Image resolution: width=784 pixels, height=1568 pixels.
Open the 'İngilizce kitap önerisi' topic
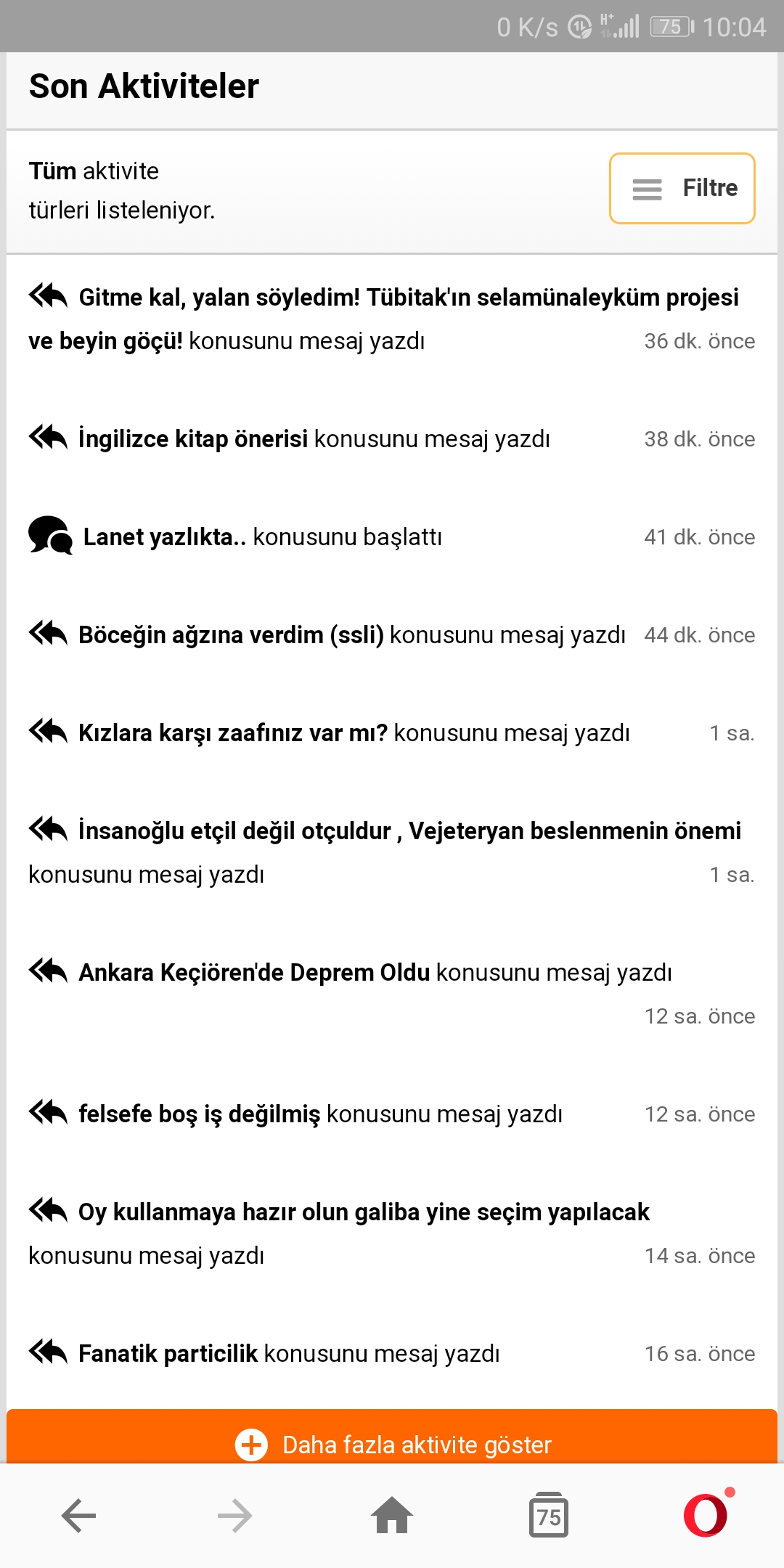(x=193, y=438)
